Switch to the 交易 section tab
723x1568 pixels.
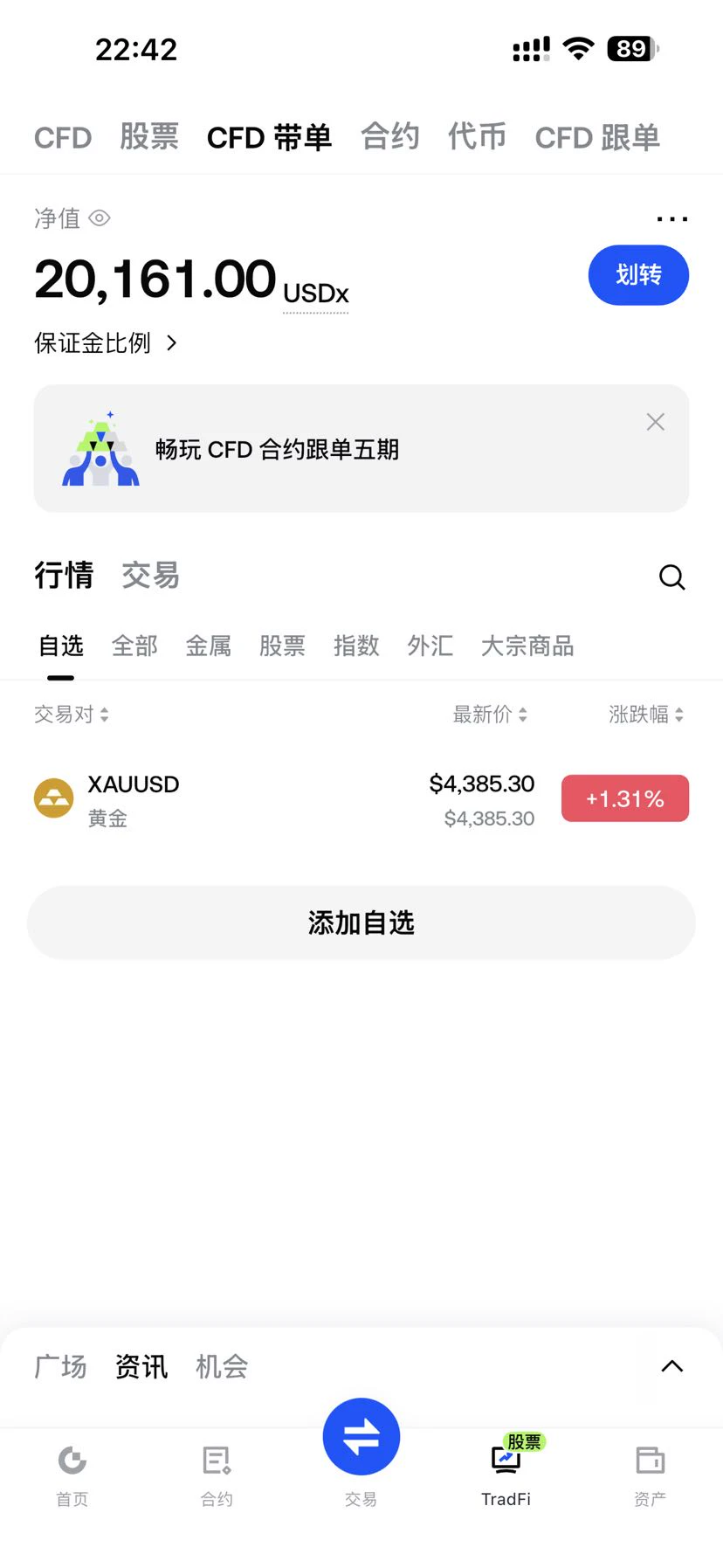click(x=150, y=575)
